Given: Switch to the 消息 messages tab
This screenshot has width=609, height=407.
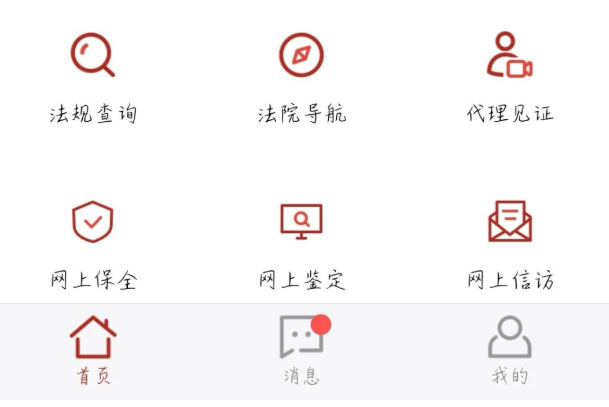Looking at the screenshot, I should 301,350.
